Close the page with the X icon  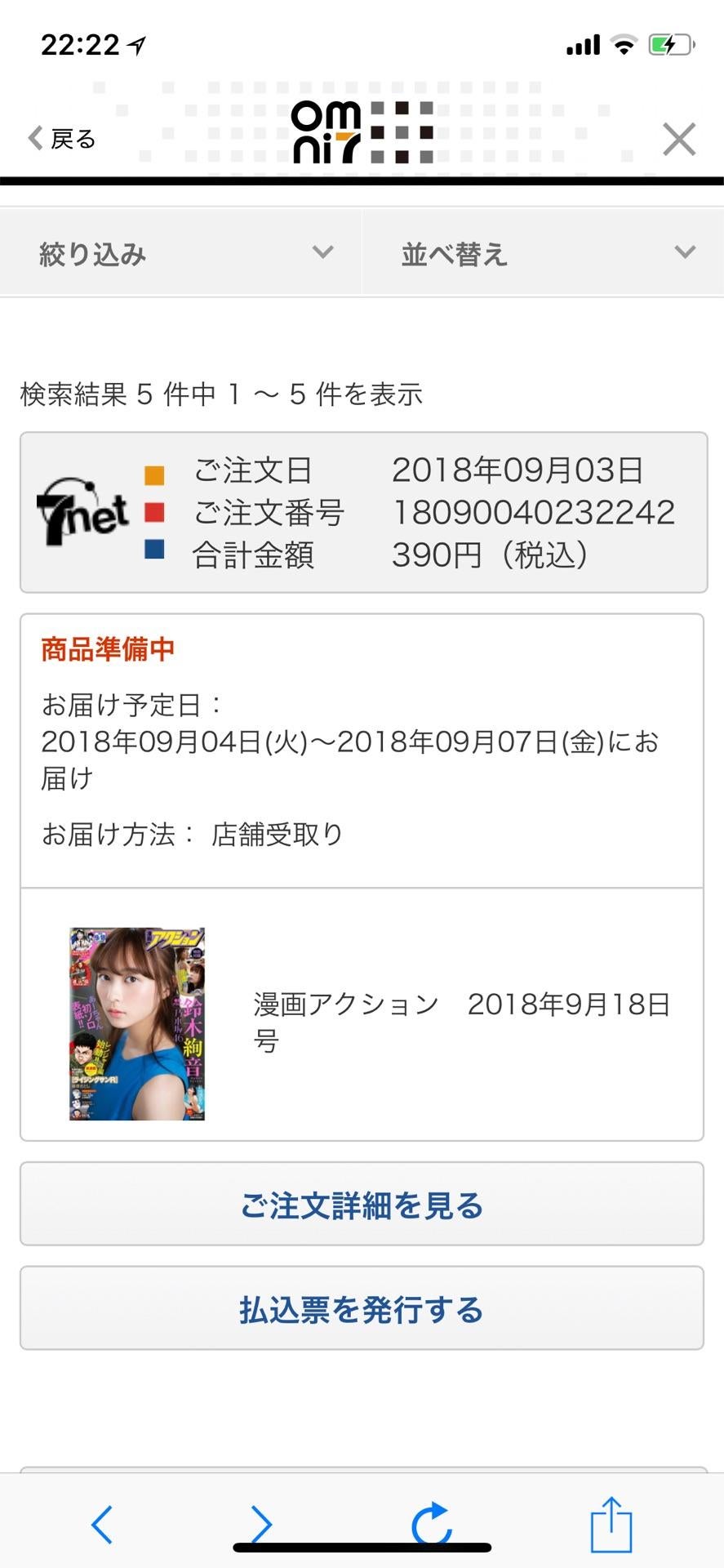(678, 139)
